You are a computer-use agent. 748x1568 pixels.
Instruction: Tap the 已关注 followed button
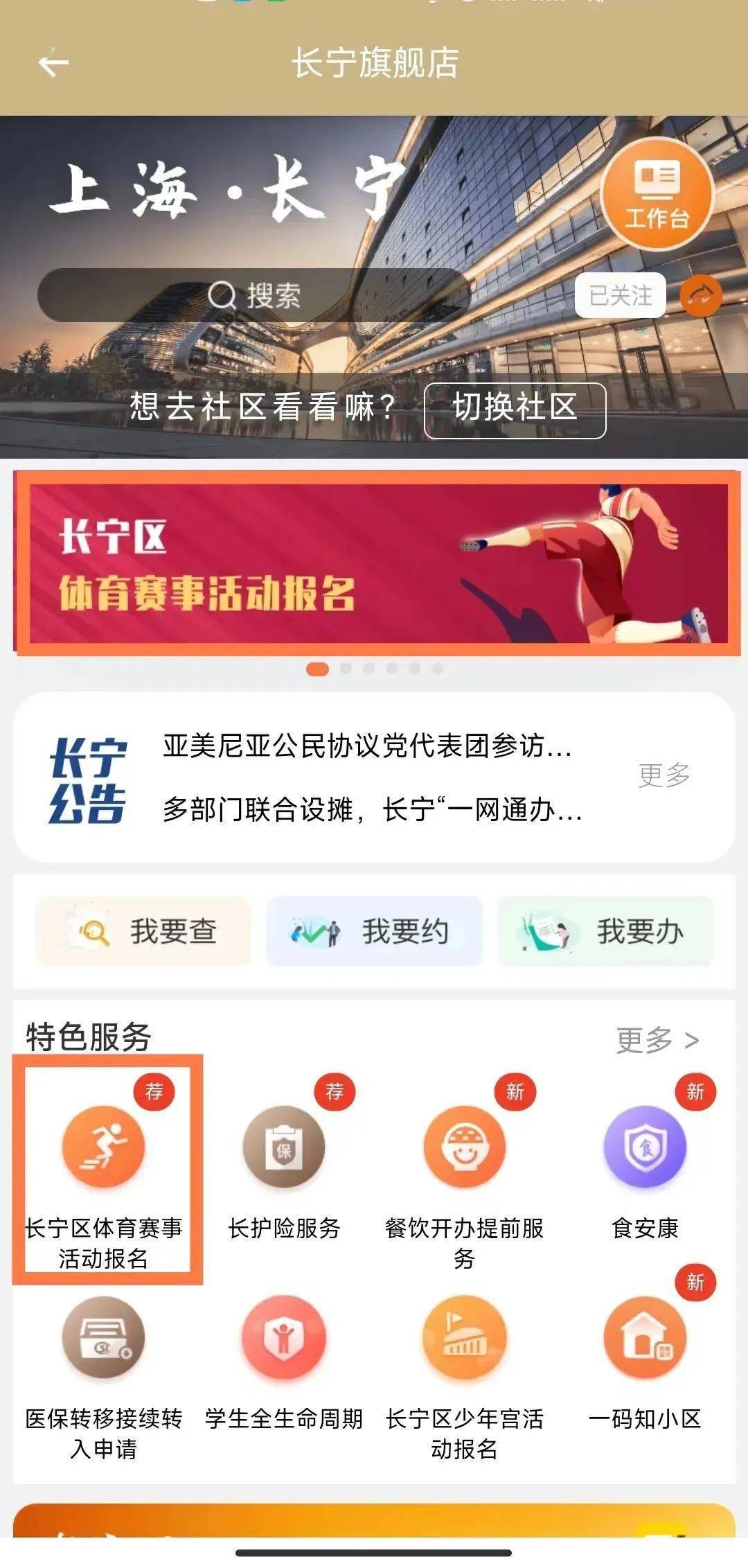(x=620, y=296)
